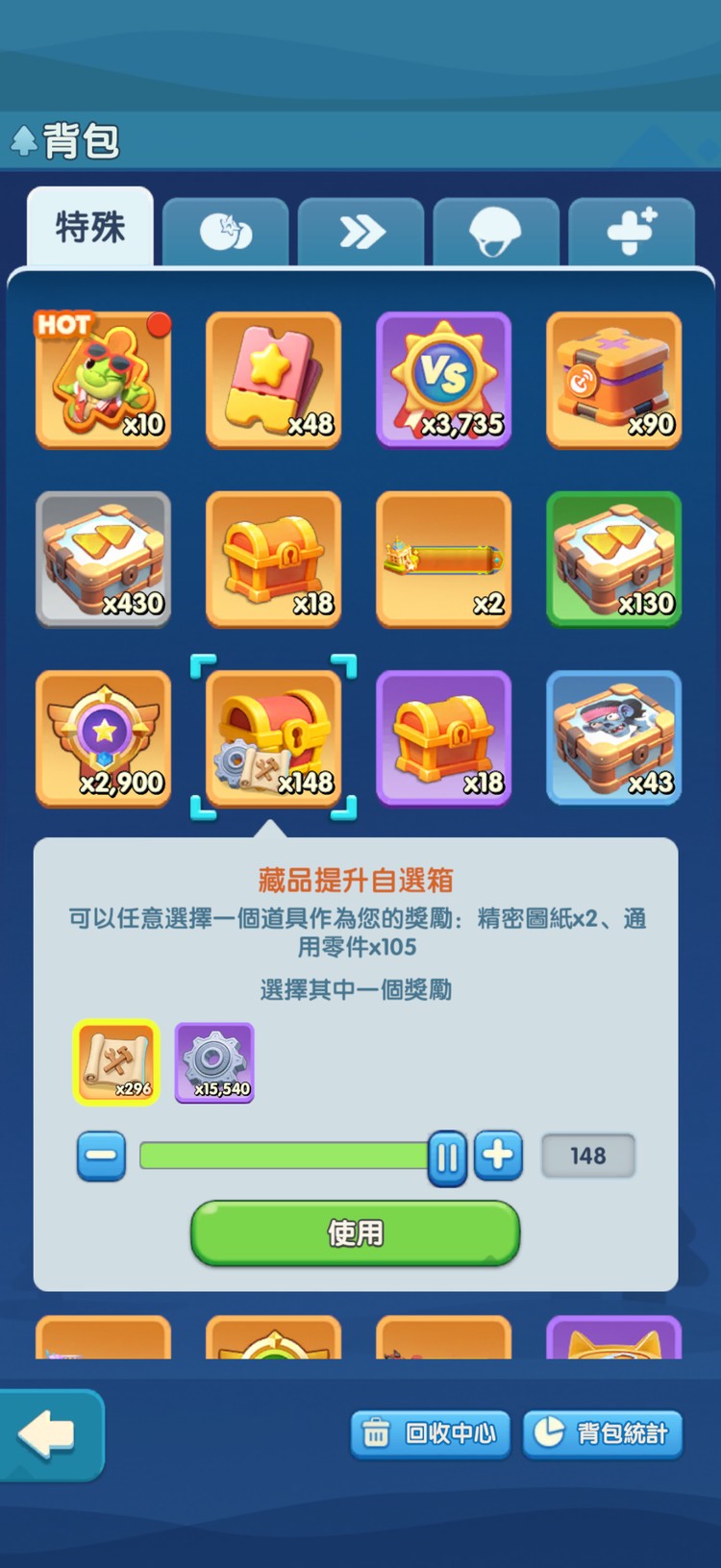Select the green crate item x130

point(613,560)
